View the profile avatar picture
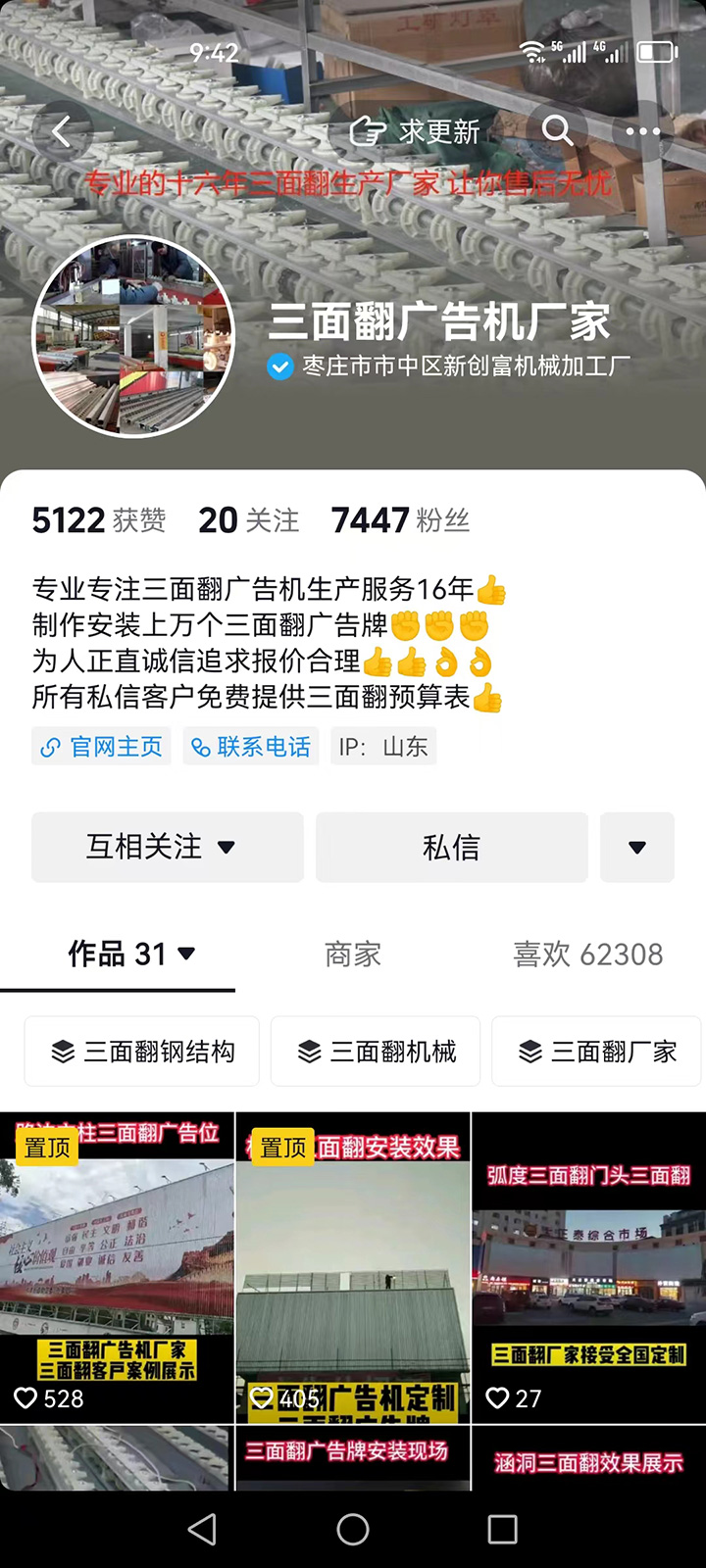The image size is (706, 1568). coord(133,336)
